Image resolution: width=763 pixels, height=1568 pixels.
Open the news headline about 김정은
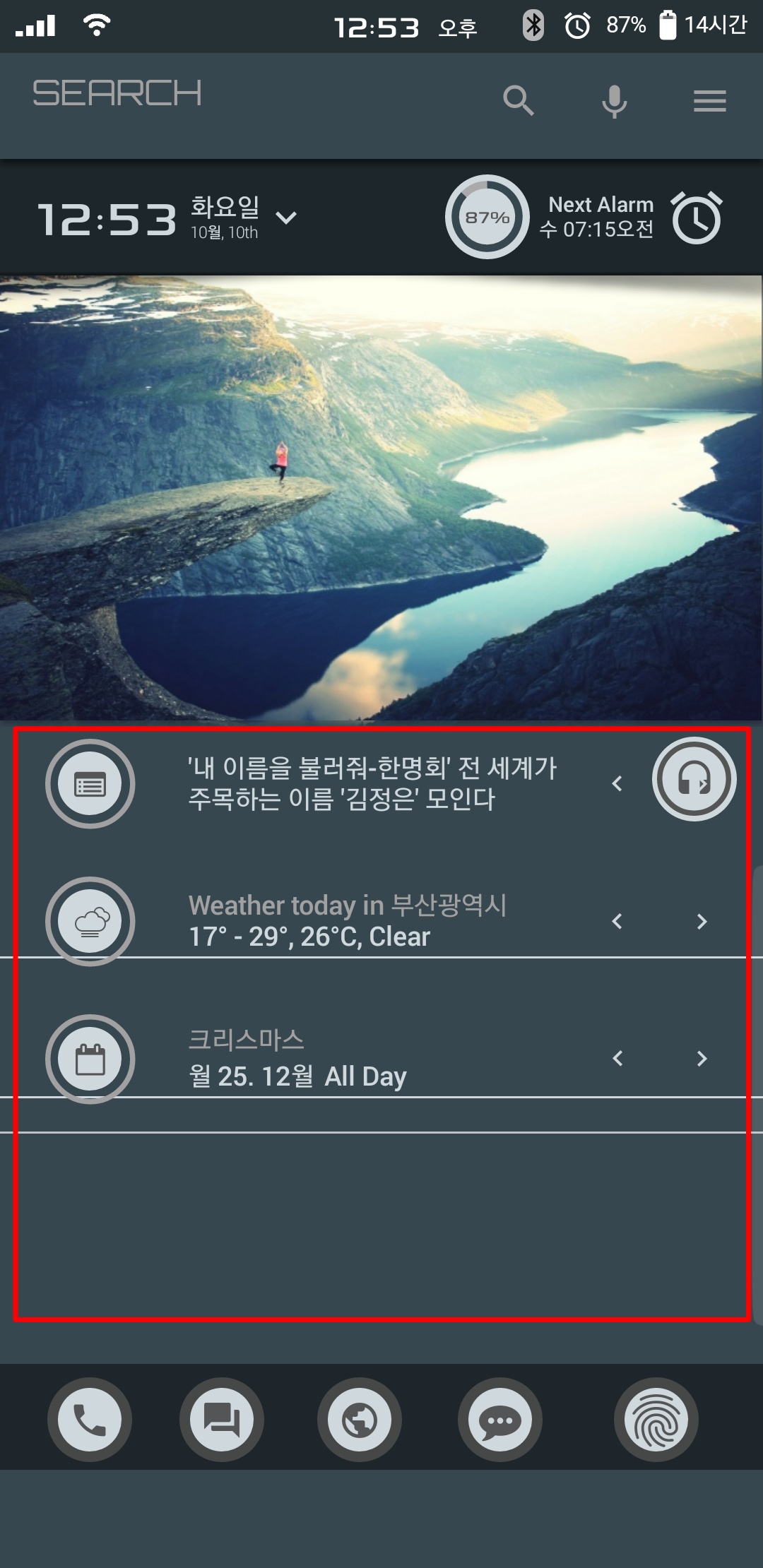coord(372,783)
